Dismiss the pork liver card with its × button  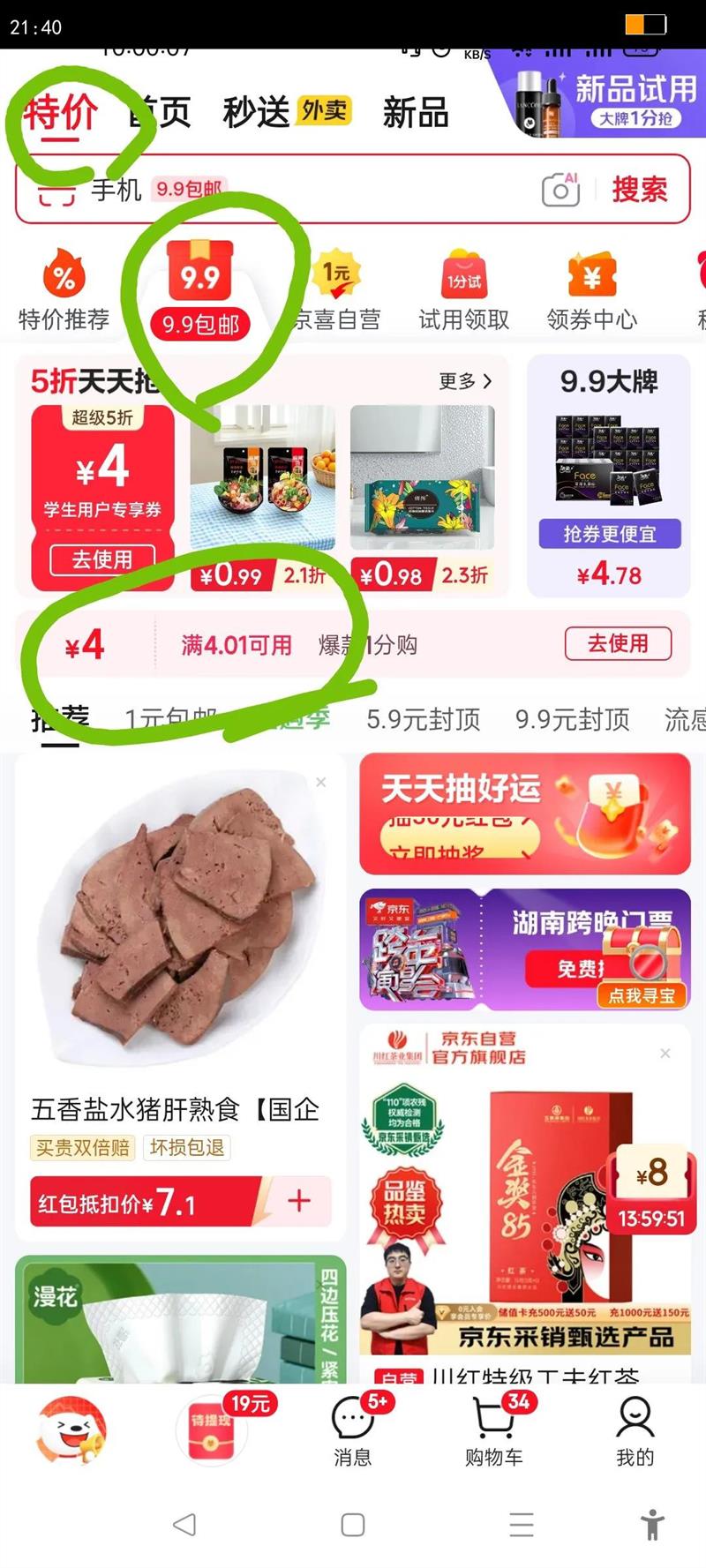320,782
